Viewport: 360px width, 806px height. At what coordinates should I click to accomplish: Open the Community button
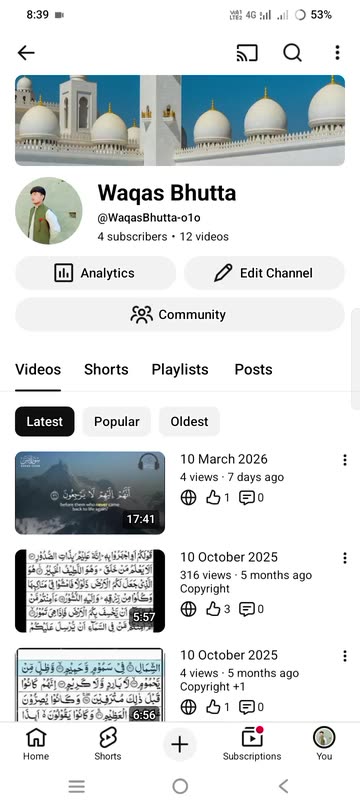coord(180,315)
